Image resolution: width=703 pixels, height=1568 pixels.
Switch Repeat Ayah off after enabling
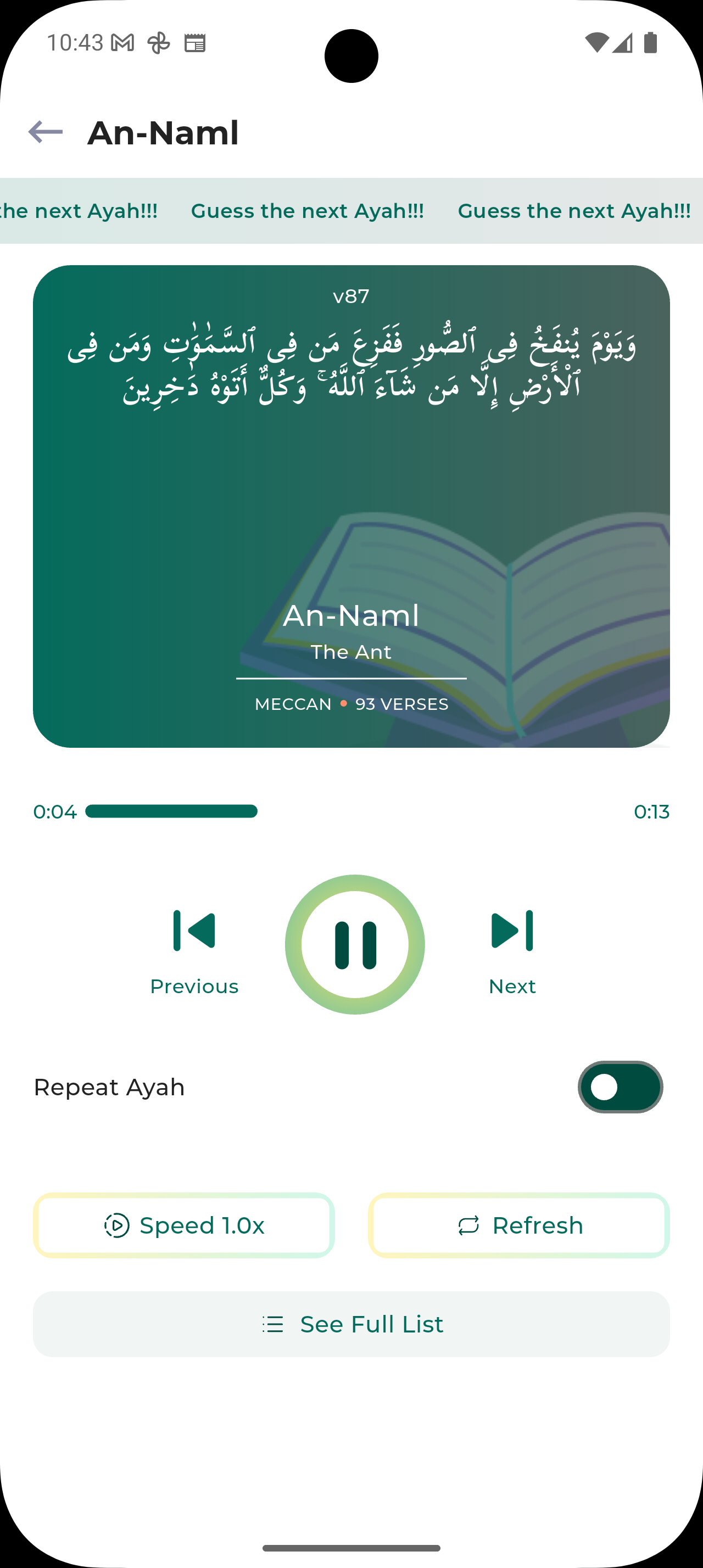point(620,1087)
